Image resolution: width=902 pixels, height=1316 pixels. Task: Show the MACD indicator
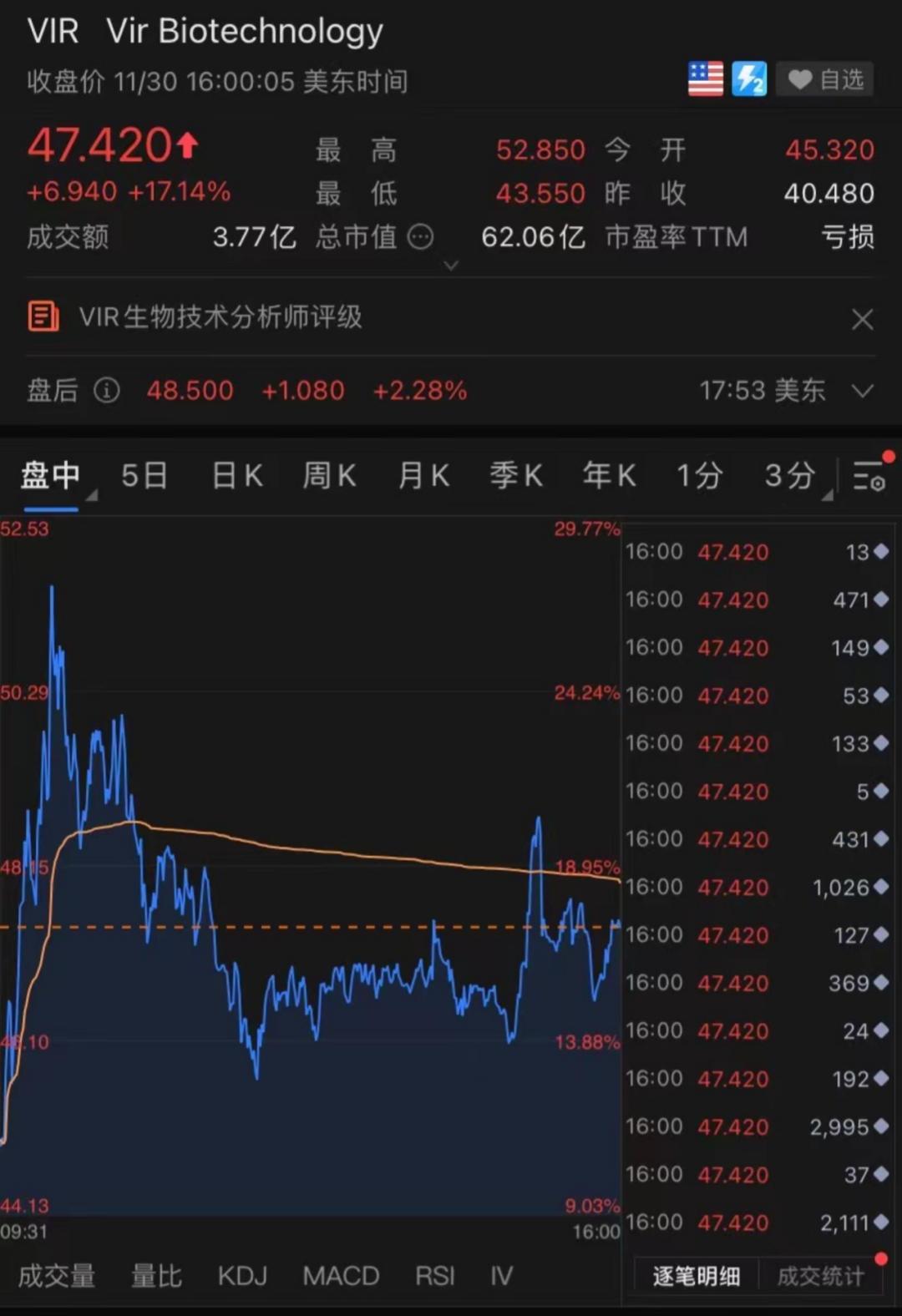click(x=341, y=1276)
